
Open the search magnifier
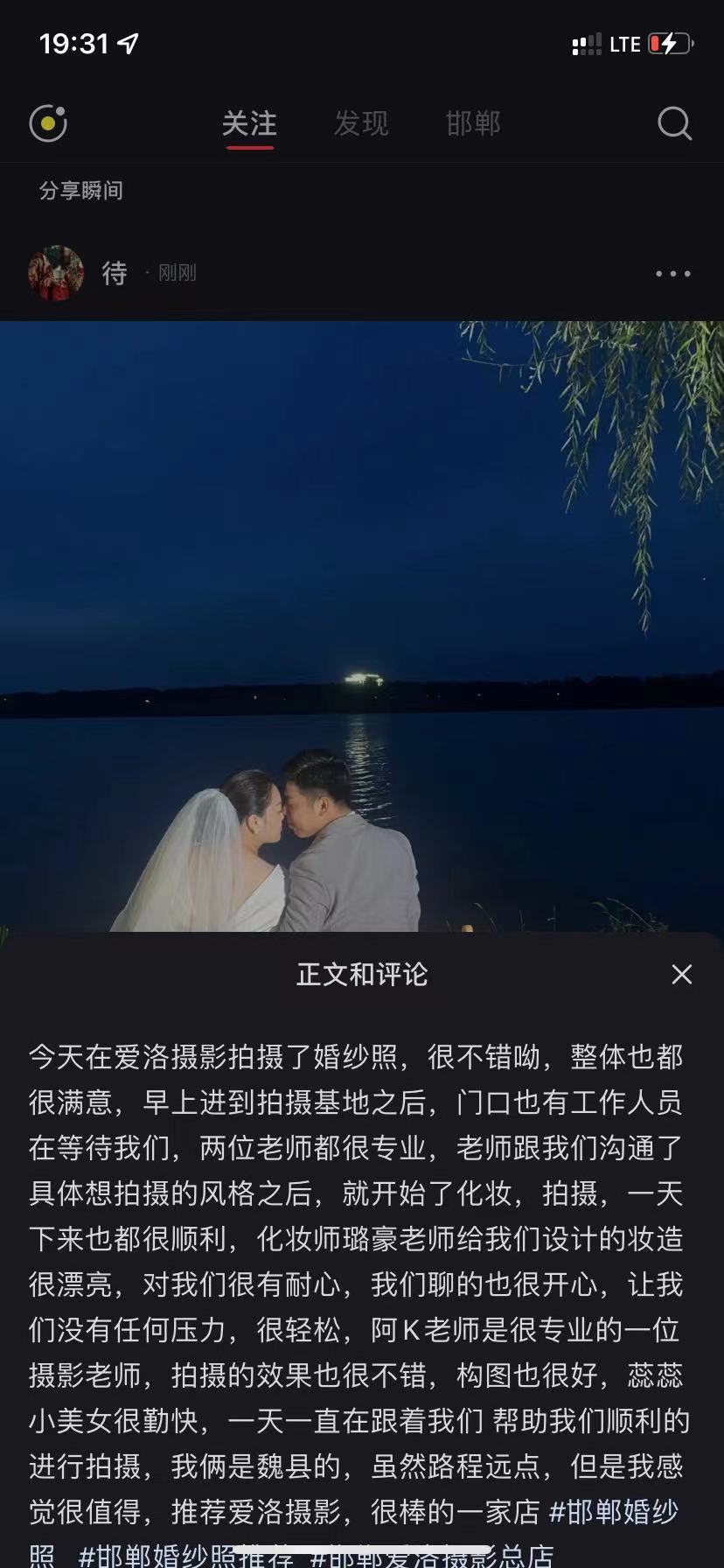pyautogui.click(x=675, y=123)
